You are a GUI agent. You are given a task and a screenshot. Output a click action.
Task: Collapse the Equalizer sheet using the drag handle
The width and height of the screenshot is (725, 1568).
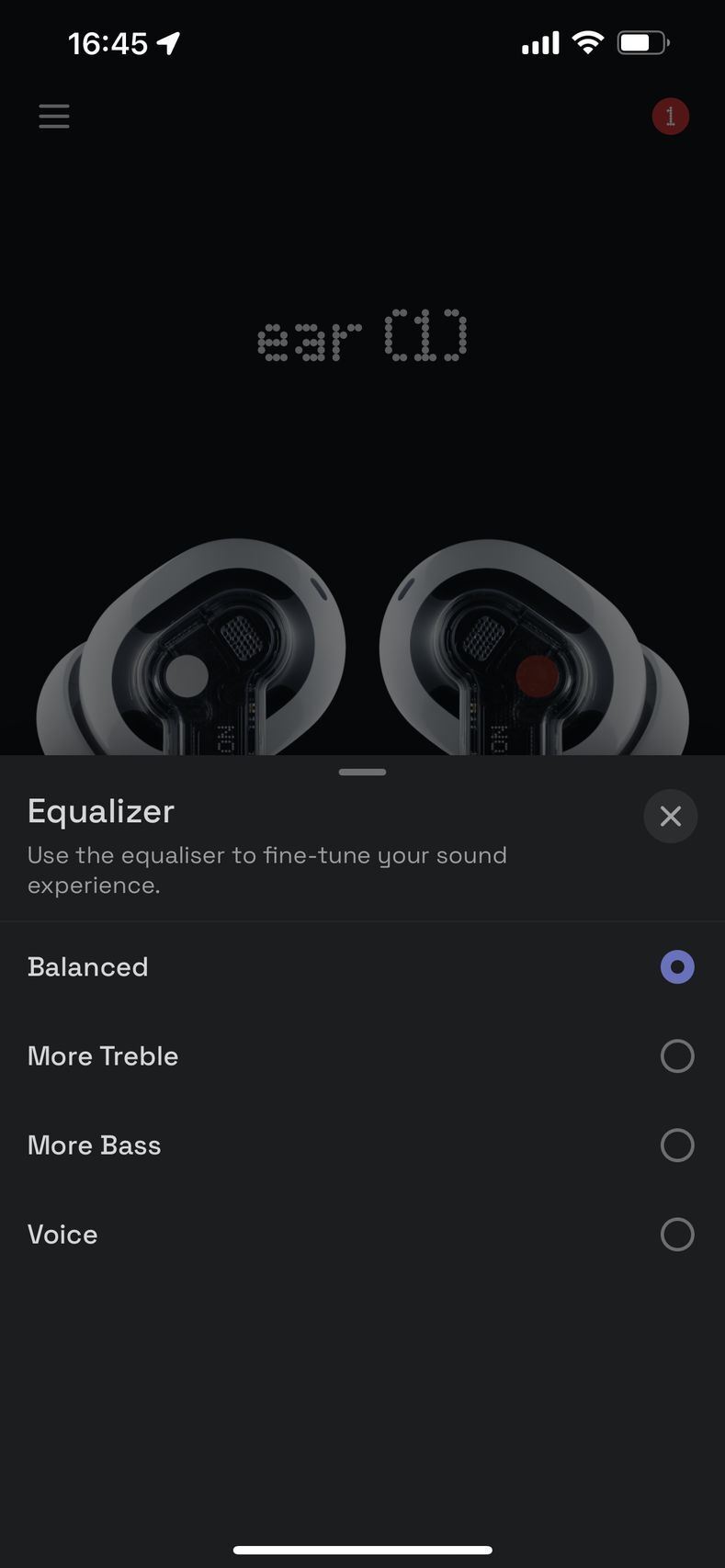click(362, 772)
